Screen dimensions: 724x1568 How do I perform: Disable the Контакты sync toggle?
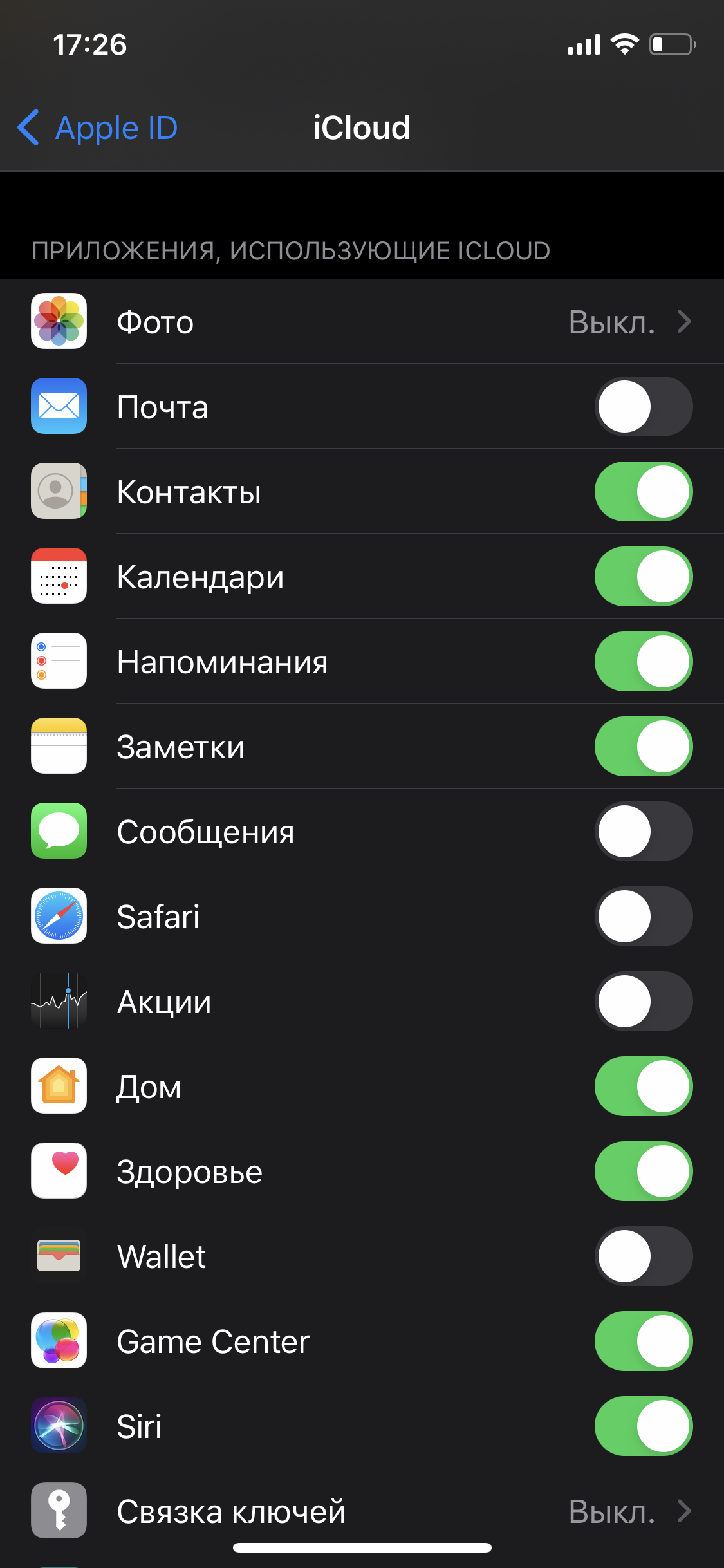click(643, 492)
